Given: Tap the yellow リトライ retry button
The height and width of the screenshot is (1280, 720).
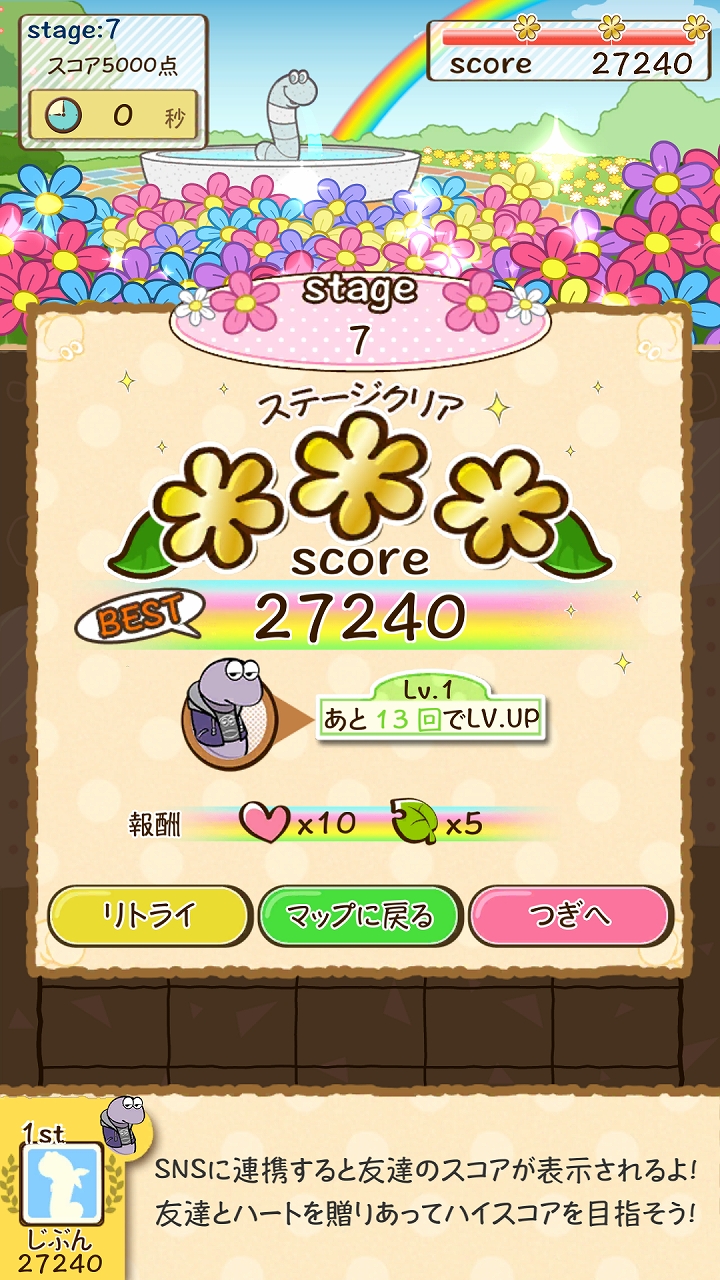Looking at the screenshot, I should tap(149, 915).
